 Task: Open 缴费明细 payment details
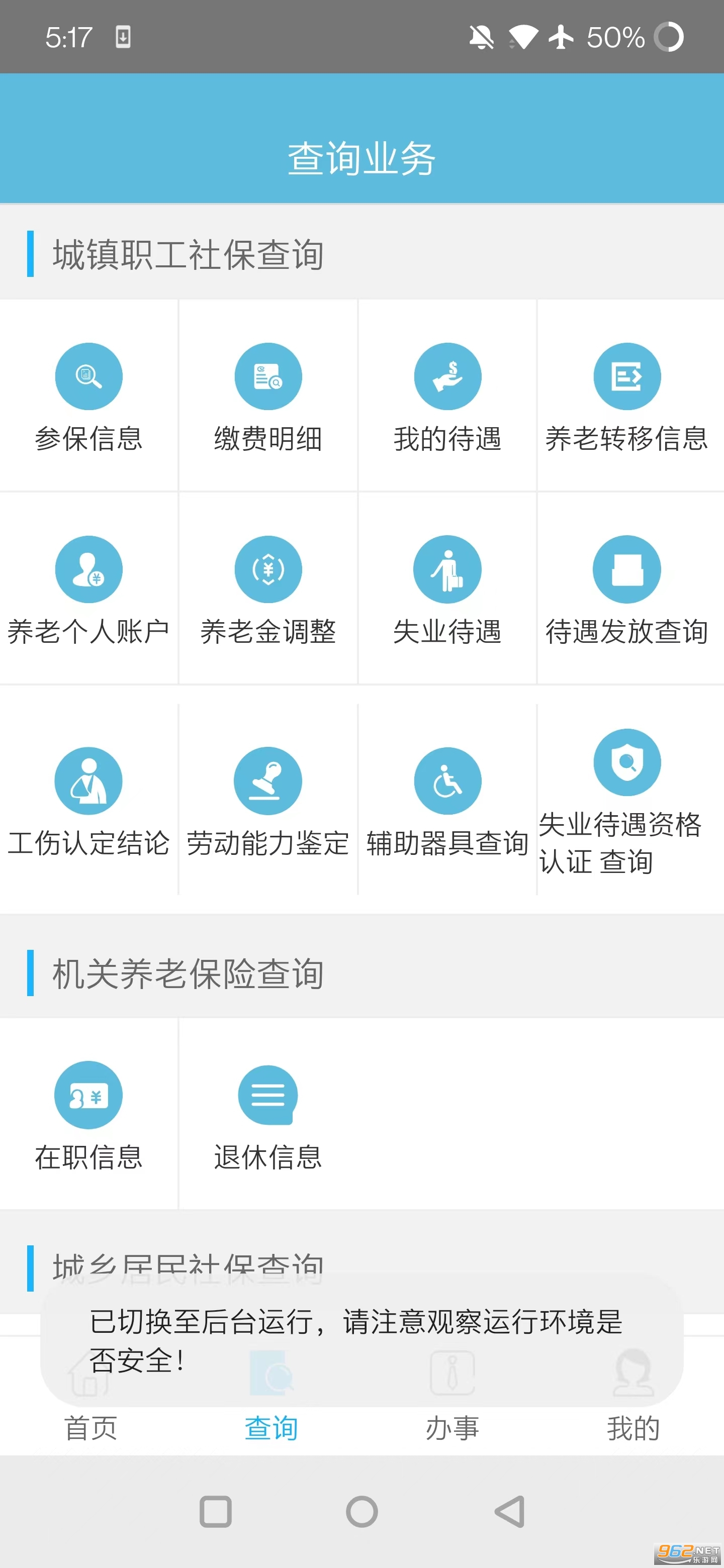[268, 396]
